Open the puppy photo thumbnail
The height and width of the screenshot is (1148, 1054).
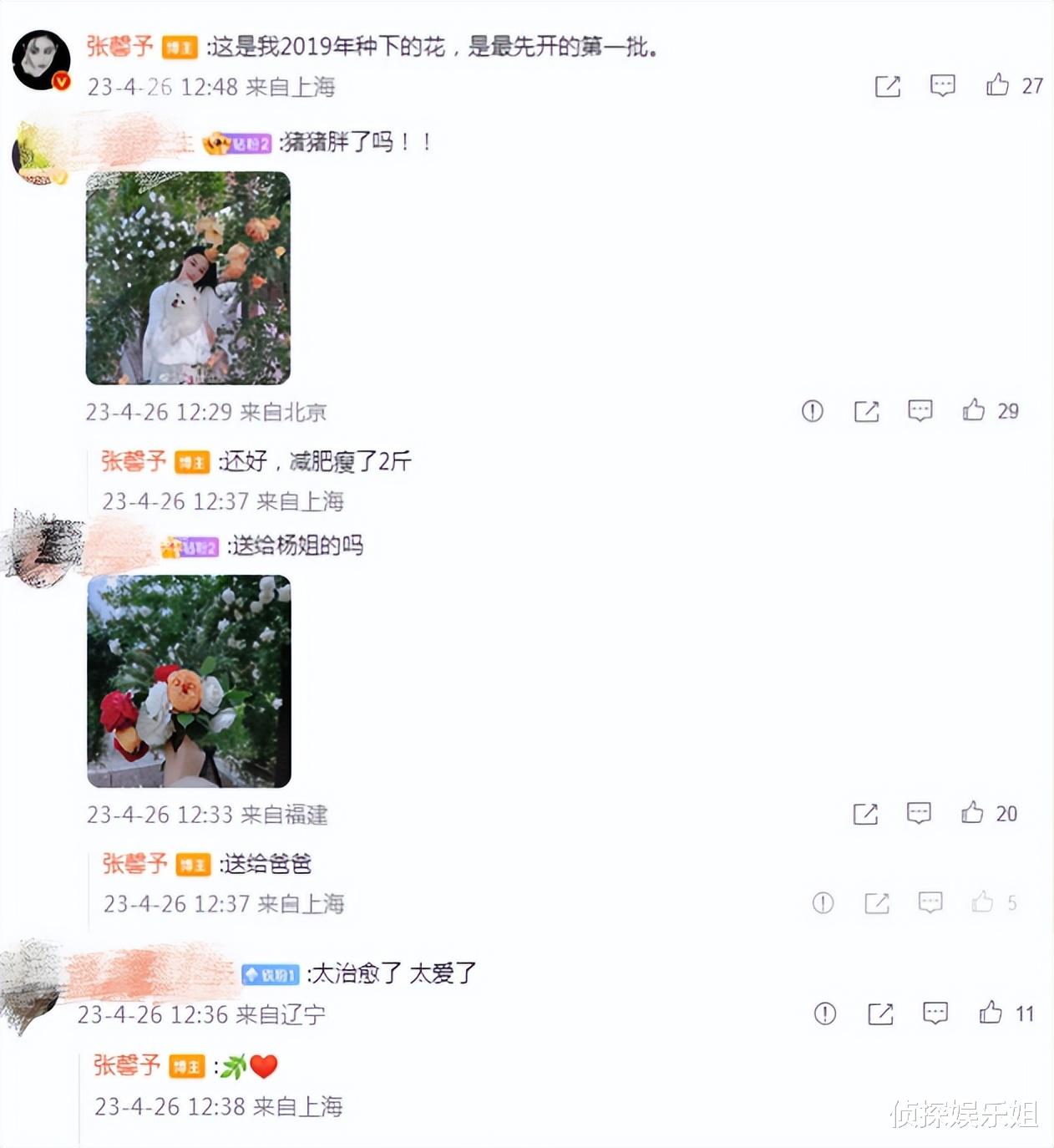[187, 276]
